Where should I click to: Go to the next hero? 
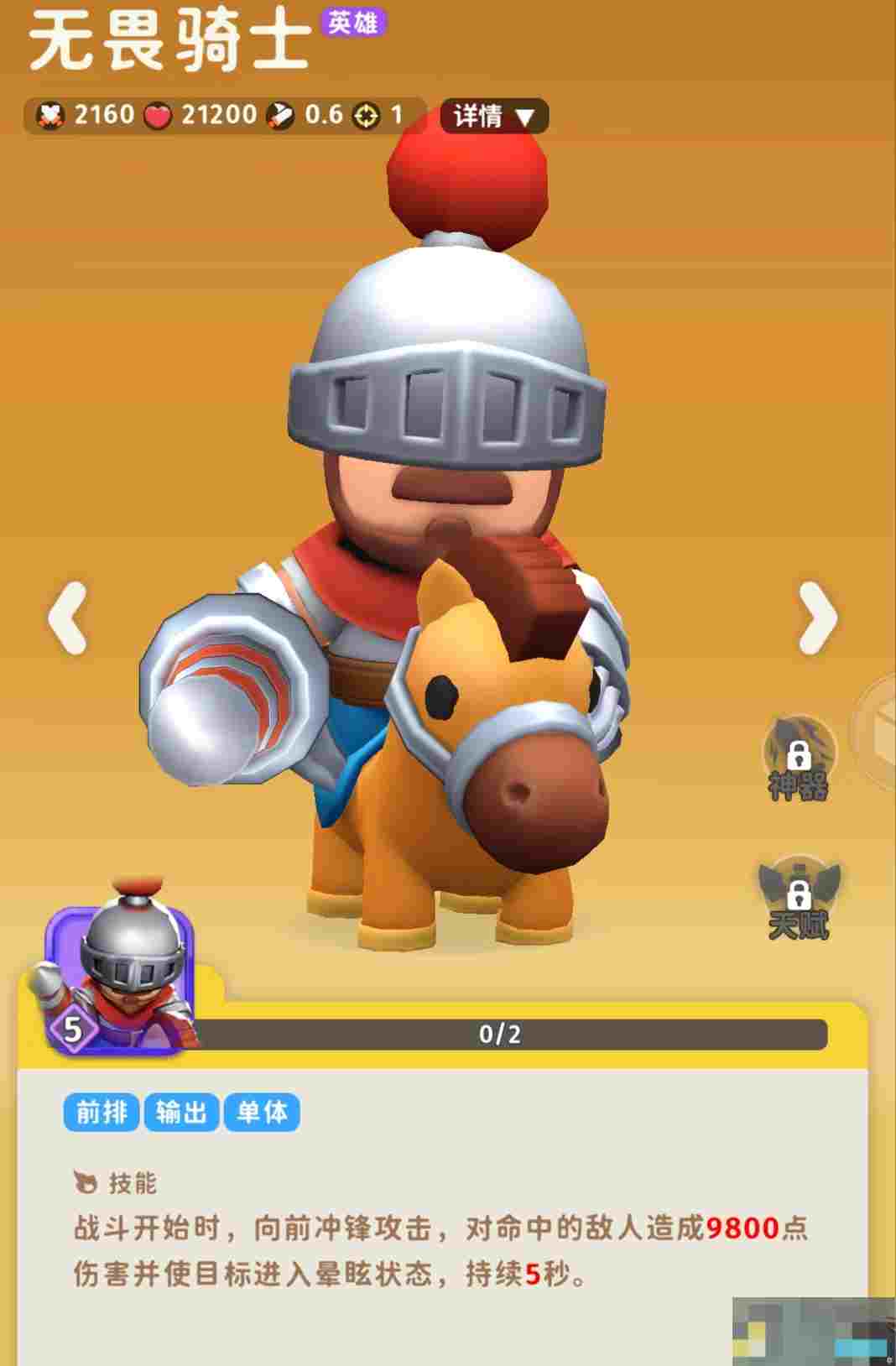(x=817, y=618)
